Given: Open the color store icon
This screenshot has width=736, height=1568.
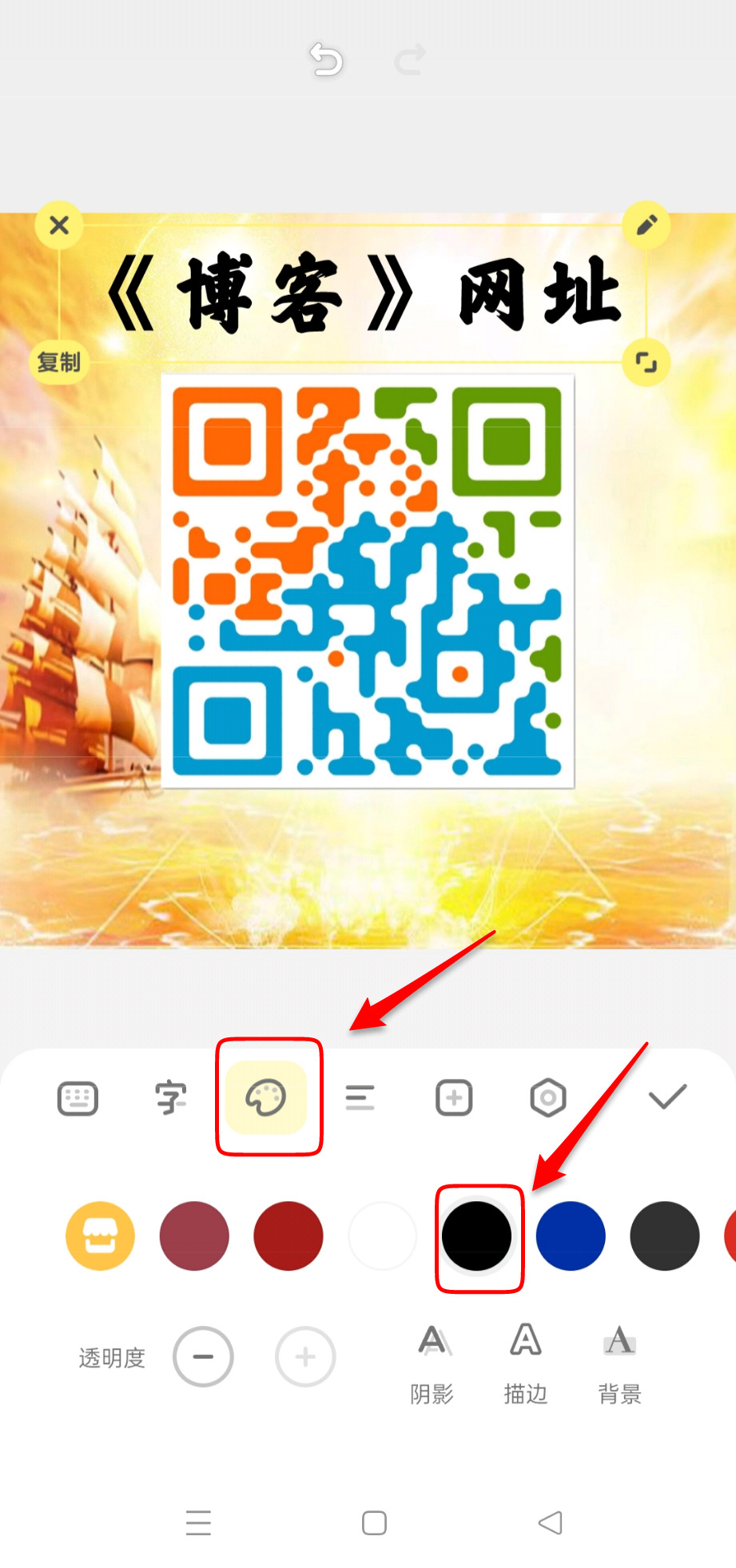Looking at the screenshot, I should (x=100, y=1236).
